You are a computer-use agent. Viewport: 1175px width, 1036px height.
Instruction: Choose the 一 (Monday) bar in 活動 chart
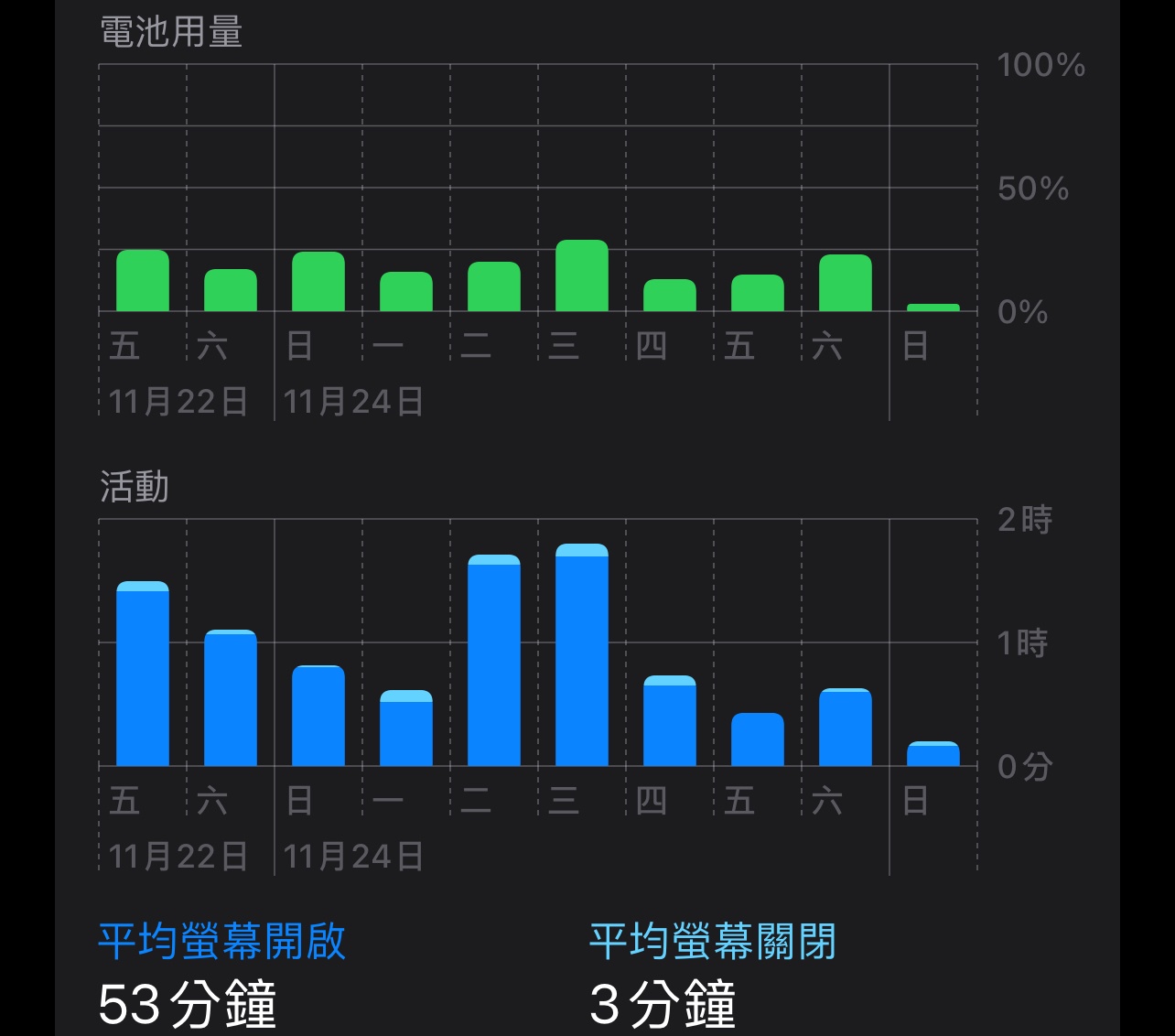tap(406, 728)
